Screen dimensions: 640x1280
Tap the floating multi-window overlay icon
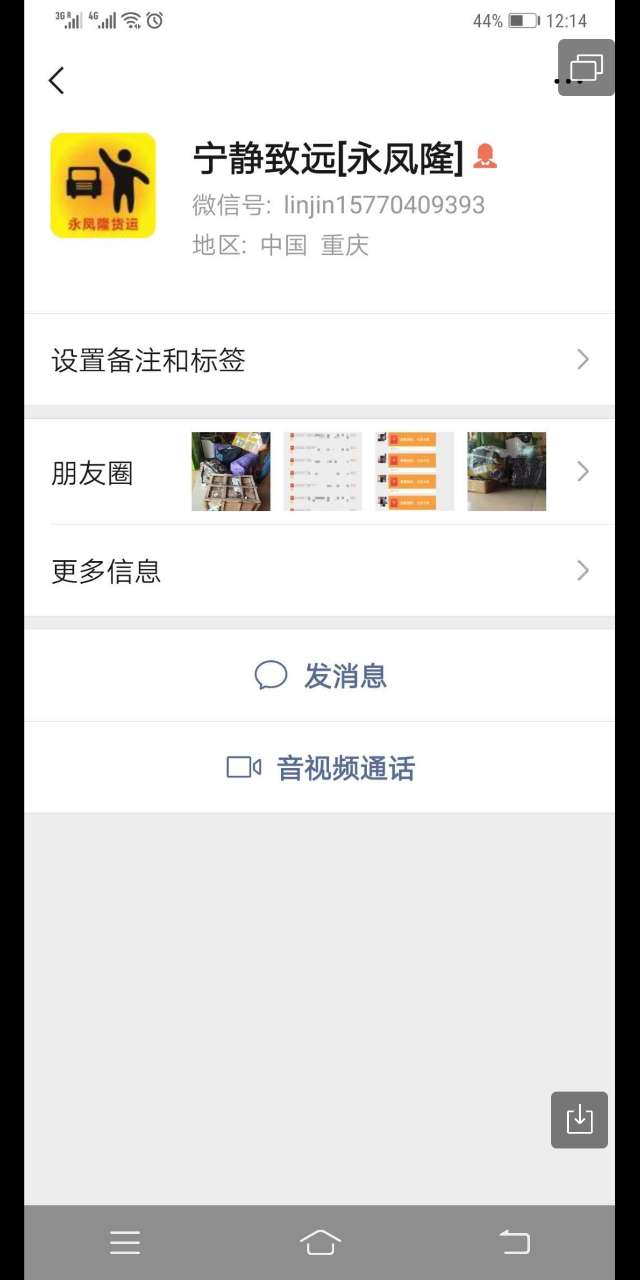587,68
